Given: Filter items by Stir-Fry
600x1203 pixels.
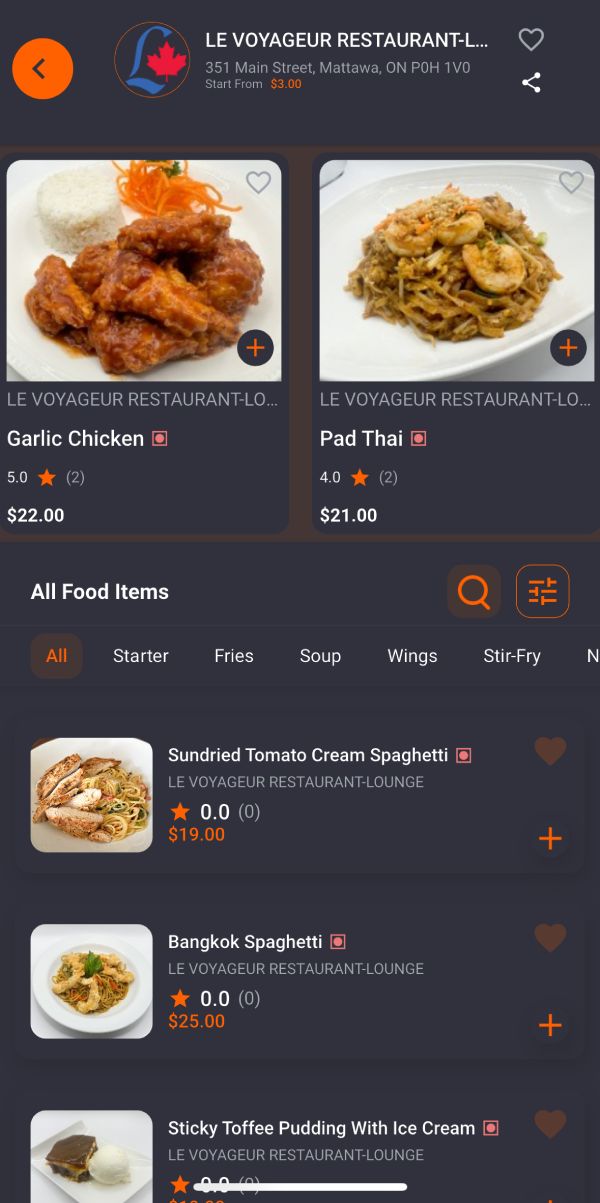Looking at the screenshot, I should tap(512, 656).
